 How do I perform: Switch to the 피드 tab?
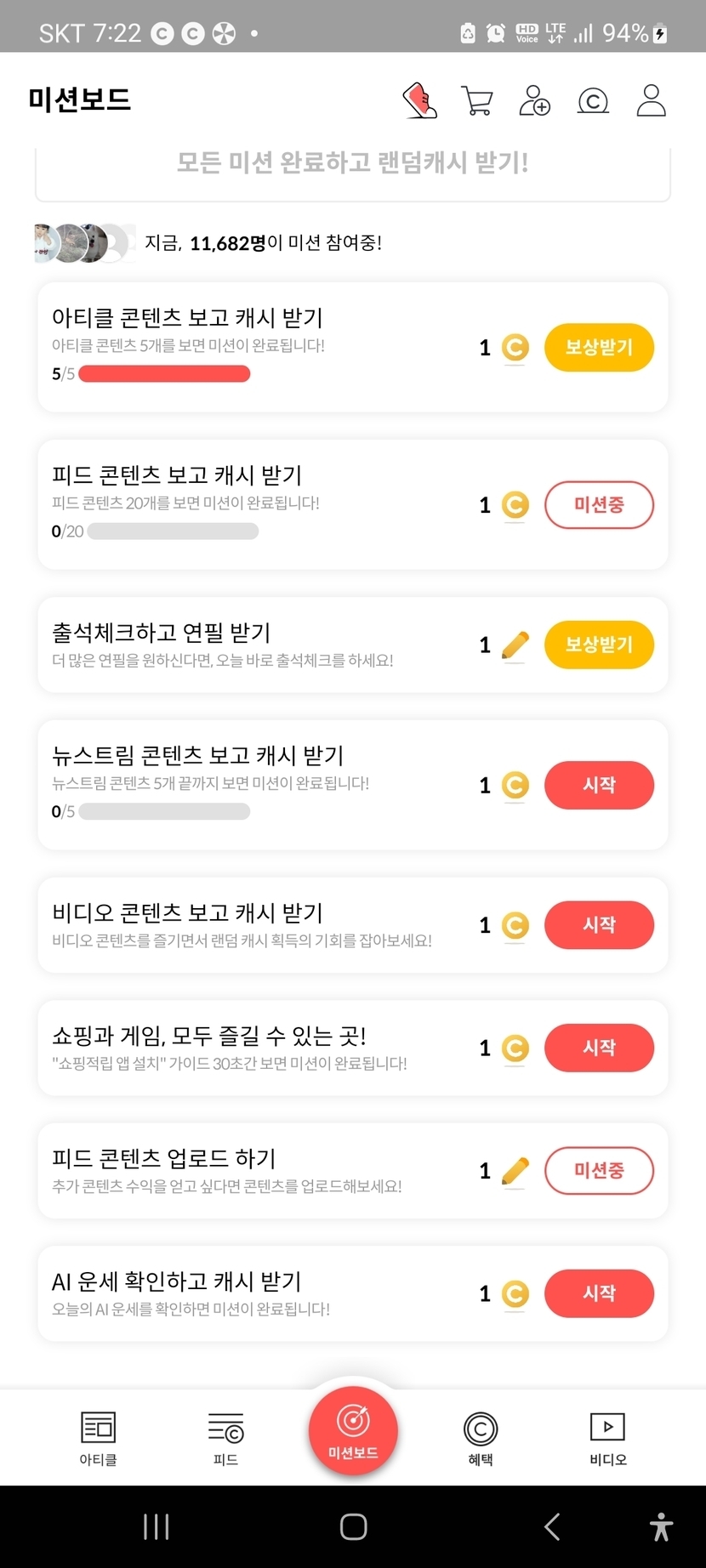point(225,1438)
